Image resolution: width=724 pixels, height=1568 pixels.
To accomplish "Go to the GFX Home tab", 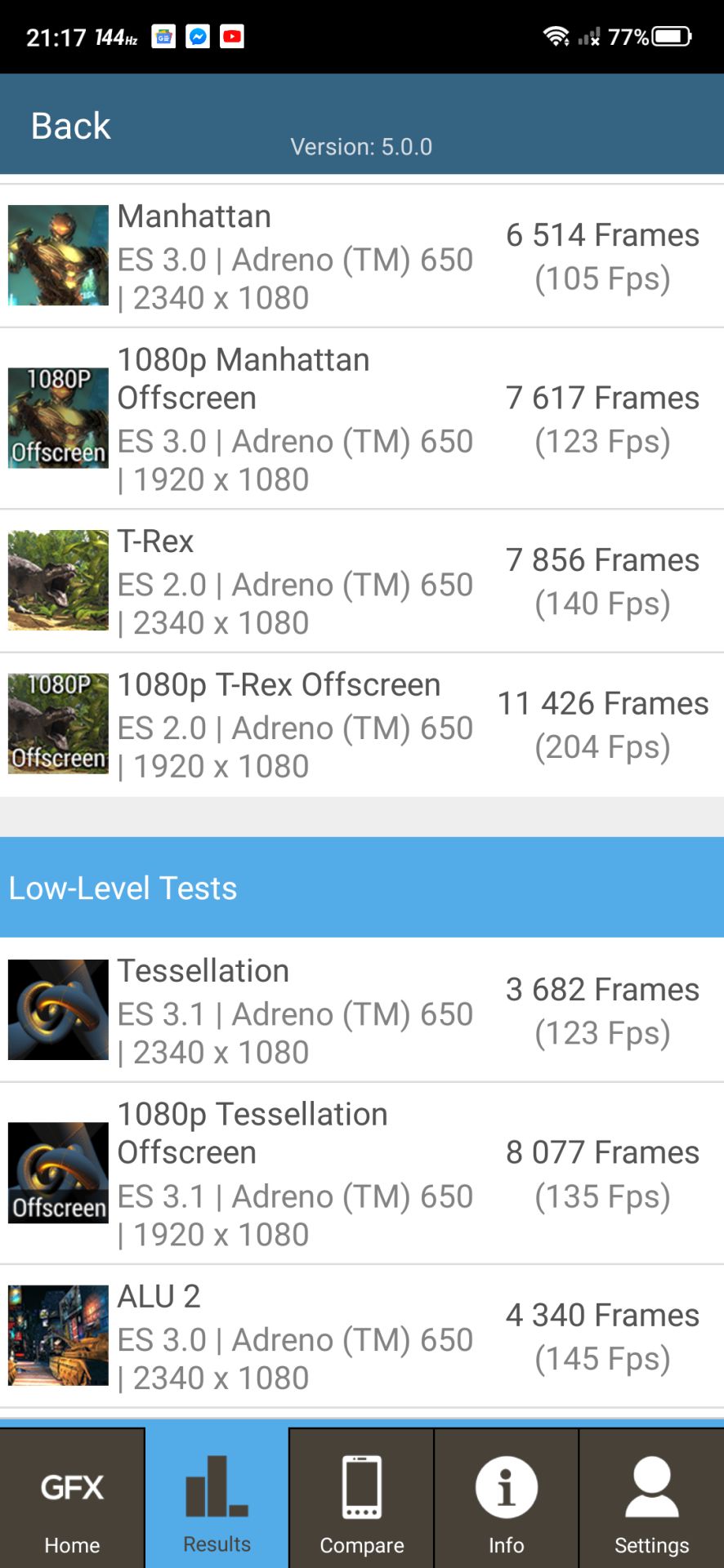I will (x=72, y=1498).
